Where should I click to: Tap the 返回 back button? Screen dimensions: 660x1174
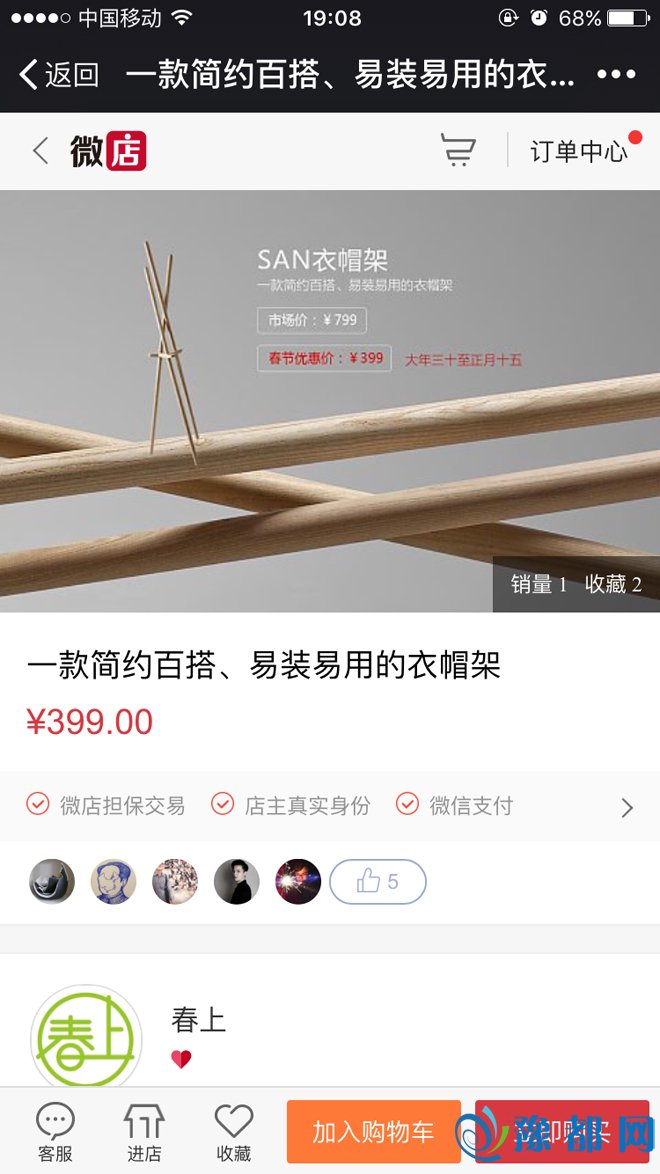click(60, 74)
